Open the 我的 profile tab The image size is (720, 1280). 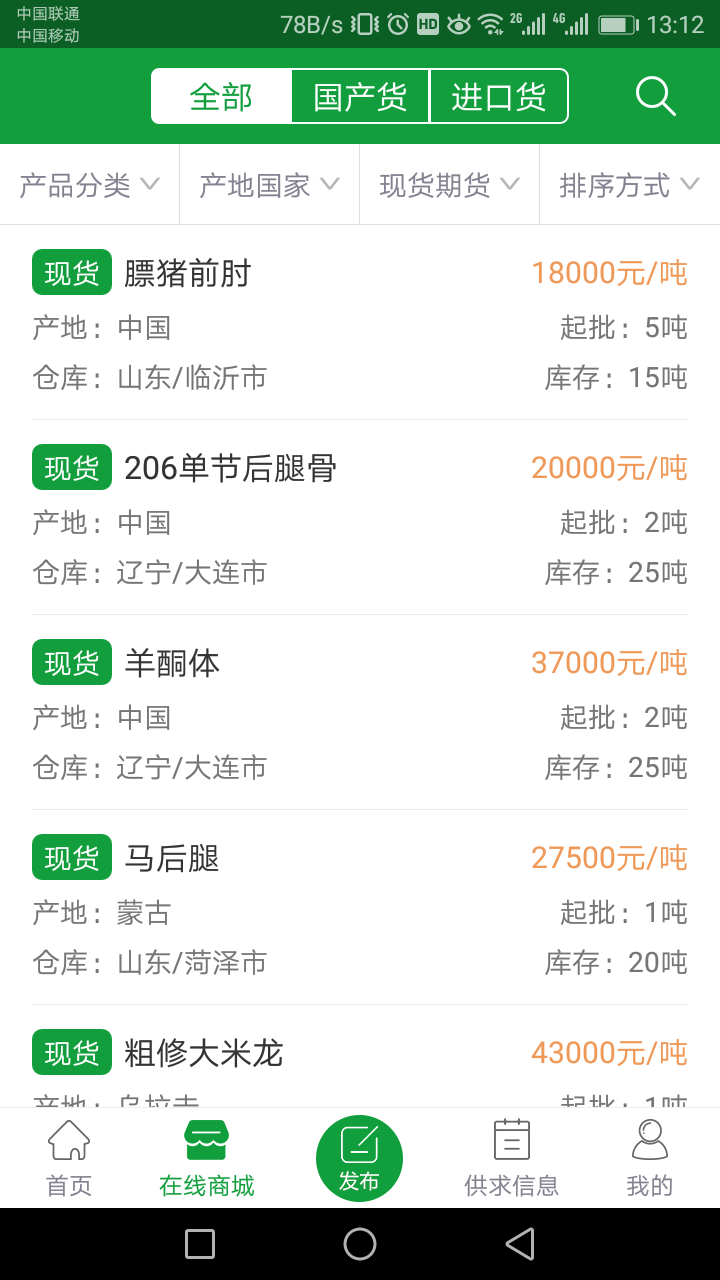click(x=649, y=1158)
